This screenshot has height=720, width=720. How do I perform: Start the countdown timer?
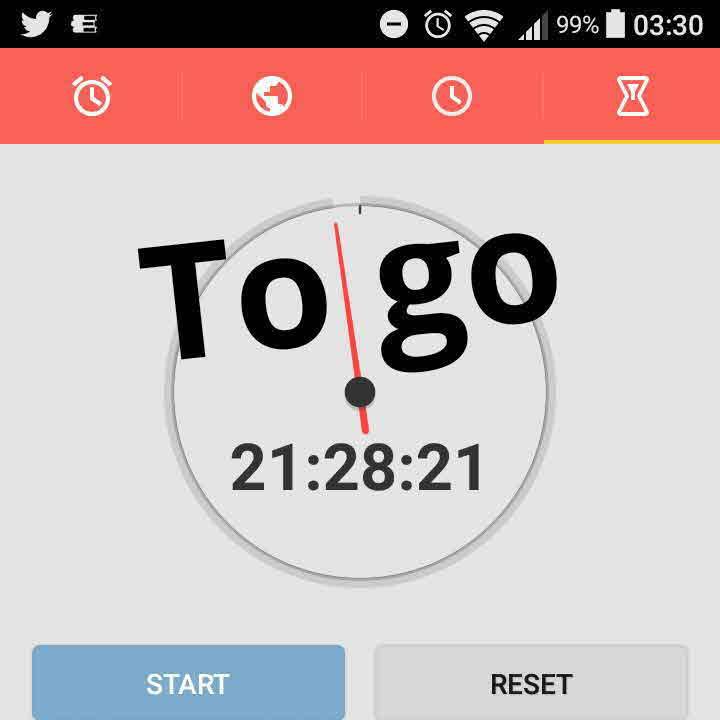[188, 683]
